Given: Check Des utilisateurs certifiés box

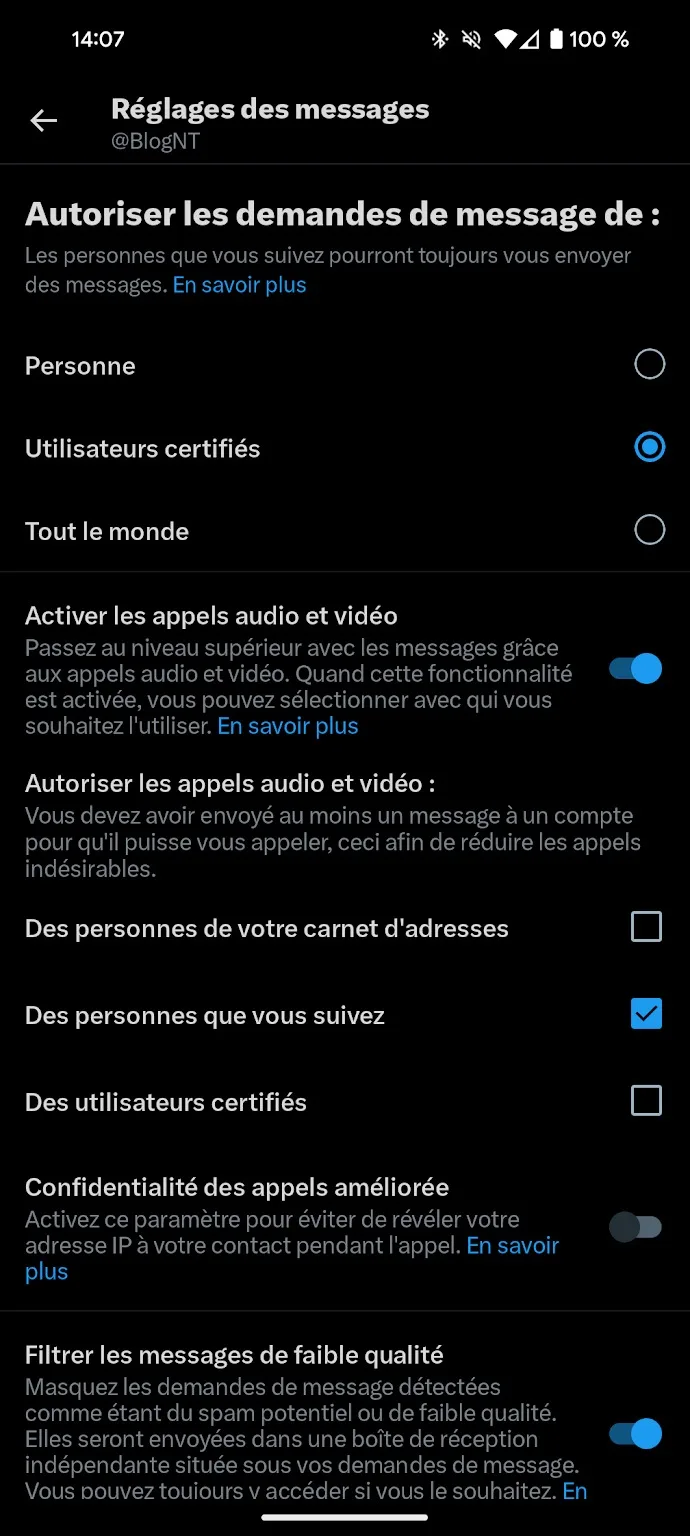Looking at the screenshot, I should pyautogui.click(x=646, y=1101).
